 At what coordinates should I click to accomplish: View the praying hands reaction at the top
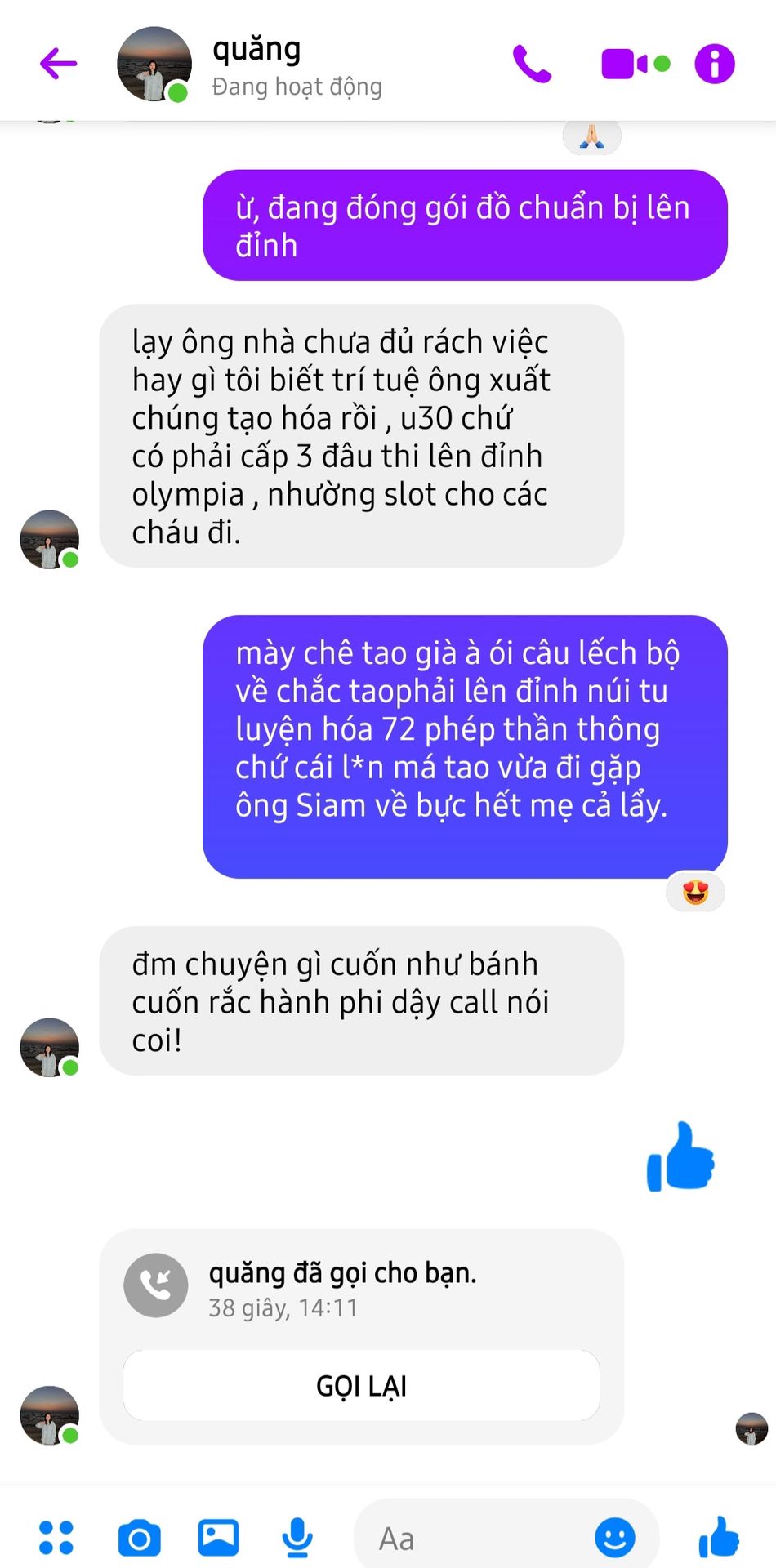pyautogui.click(x=592, y=136)
